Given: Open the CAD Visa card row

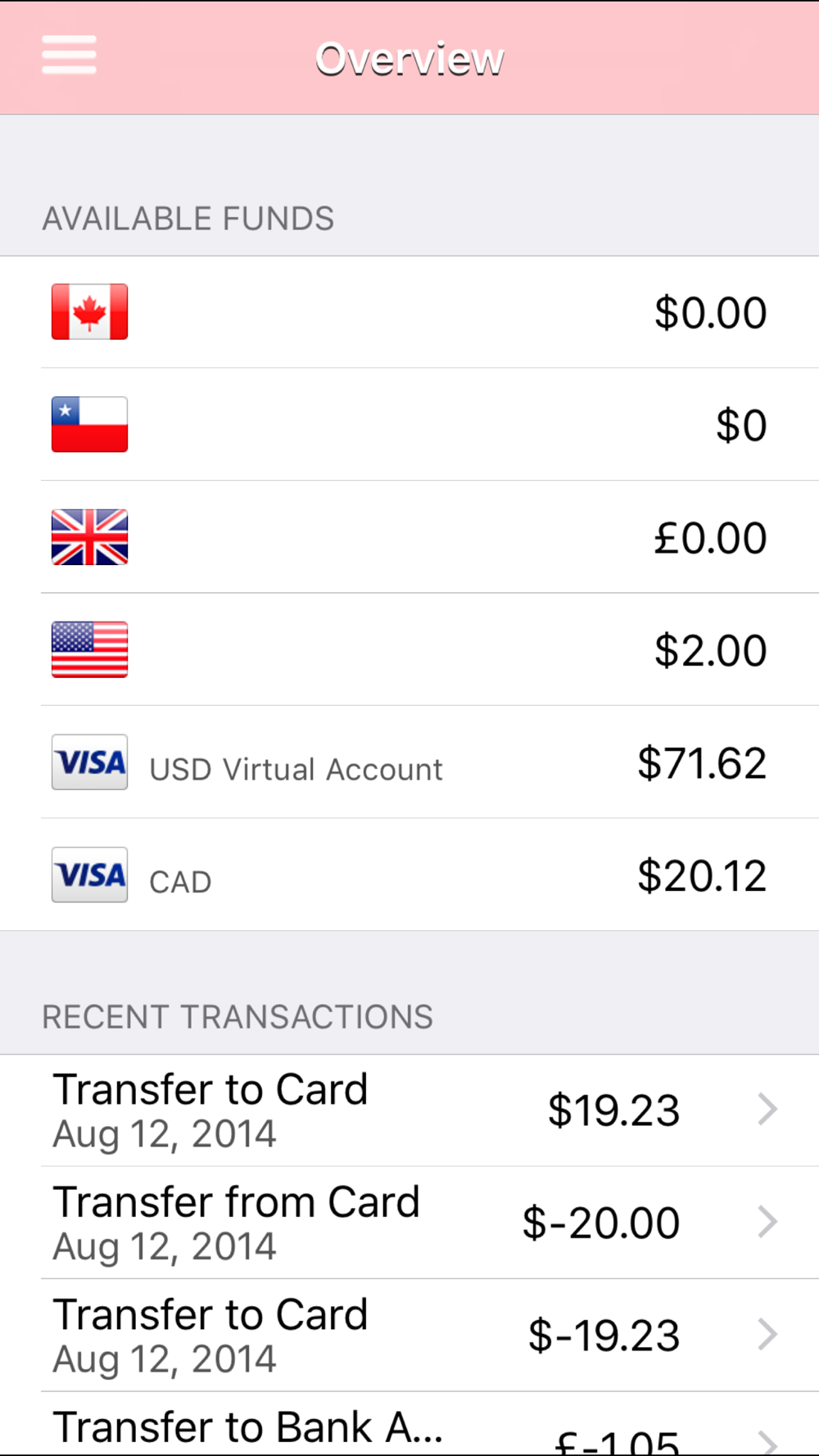Looking at the screenshot, I should click(x=409, y=875).
